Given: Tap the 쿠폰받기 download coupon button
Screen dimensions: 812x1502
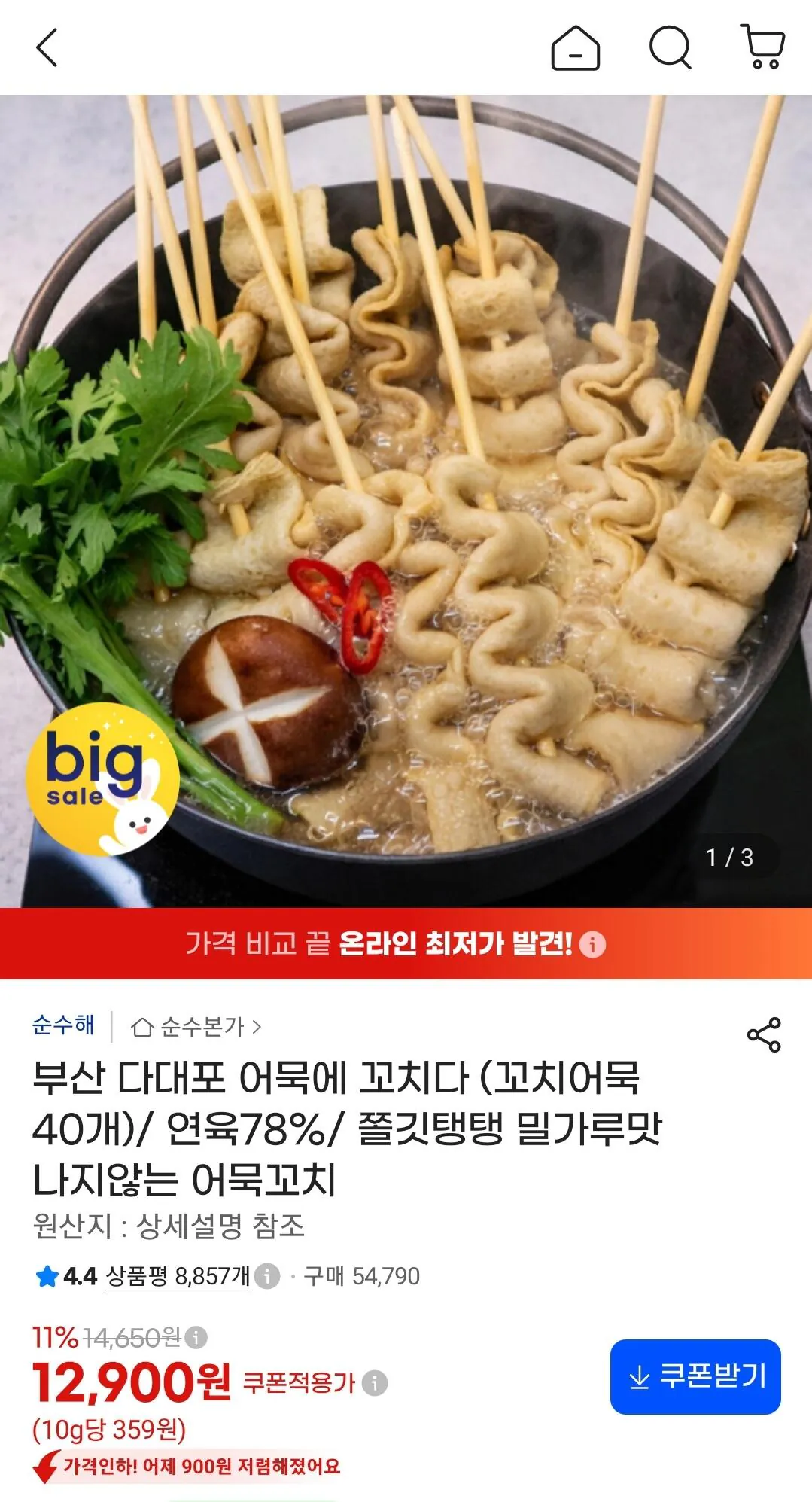Looking at the screenshot, I should [695, 1376].
